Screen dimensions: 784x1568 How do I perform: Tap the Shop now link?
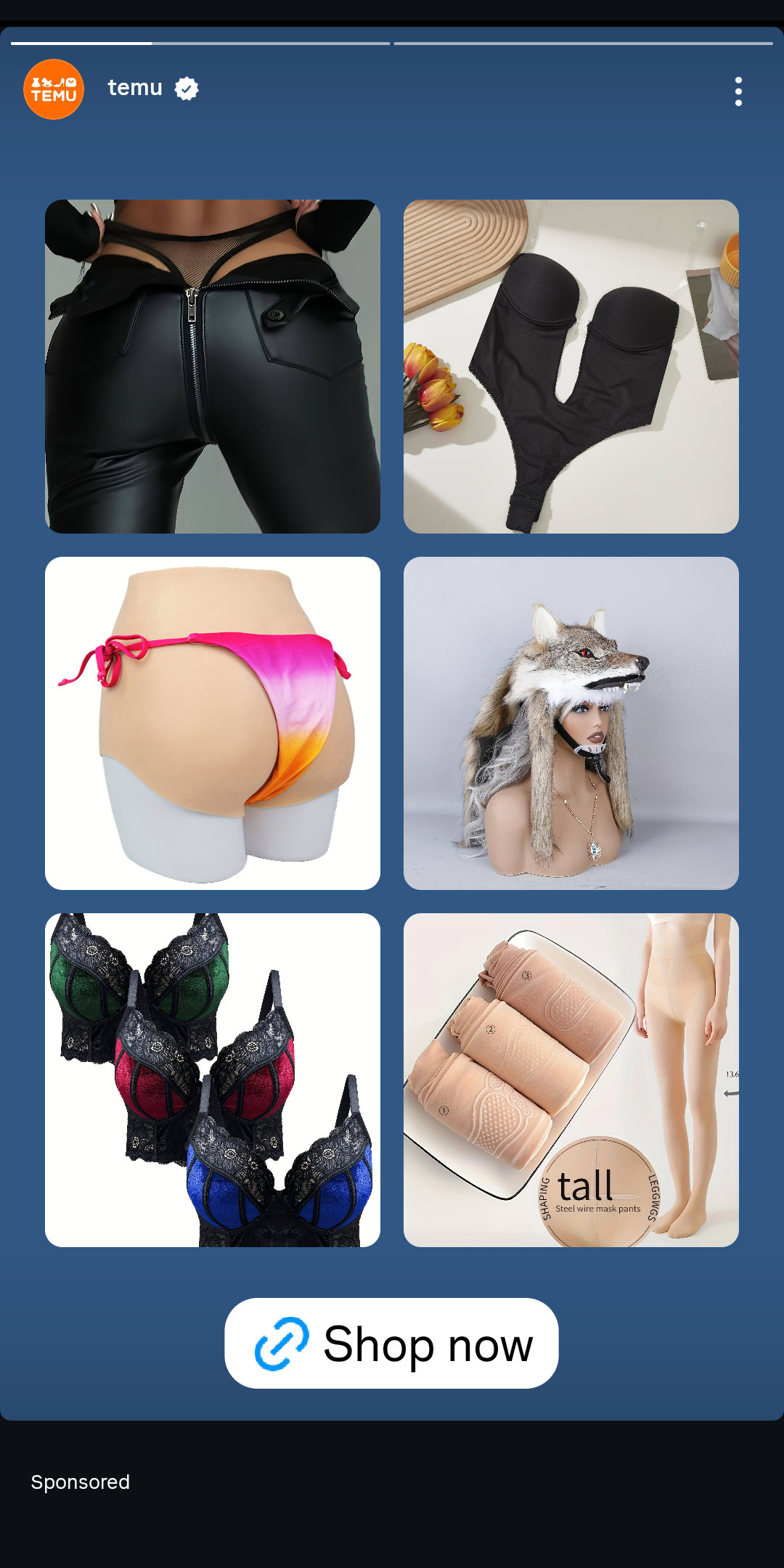(391, 1343)
